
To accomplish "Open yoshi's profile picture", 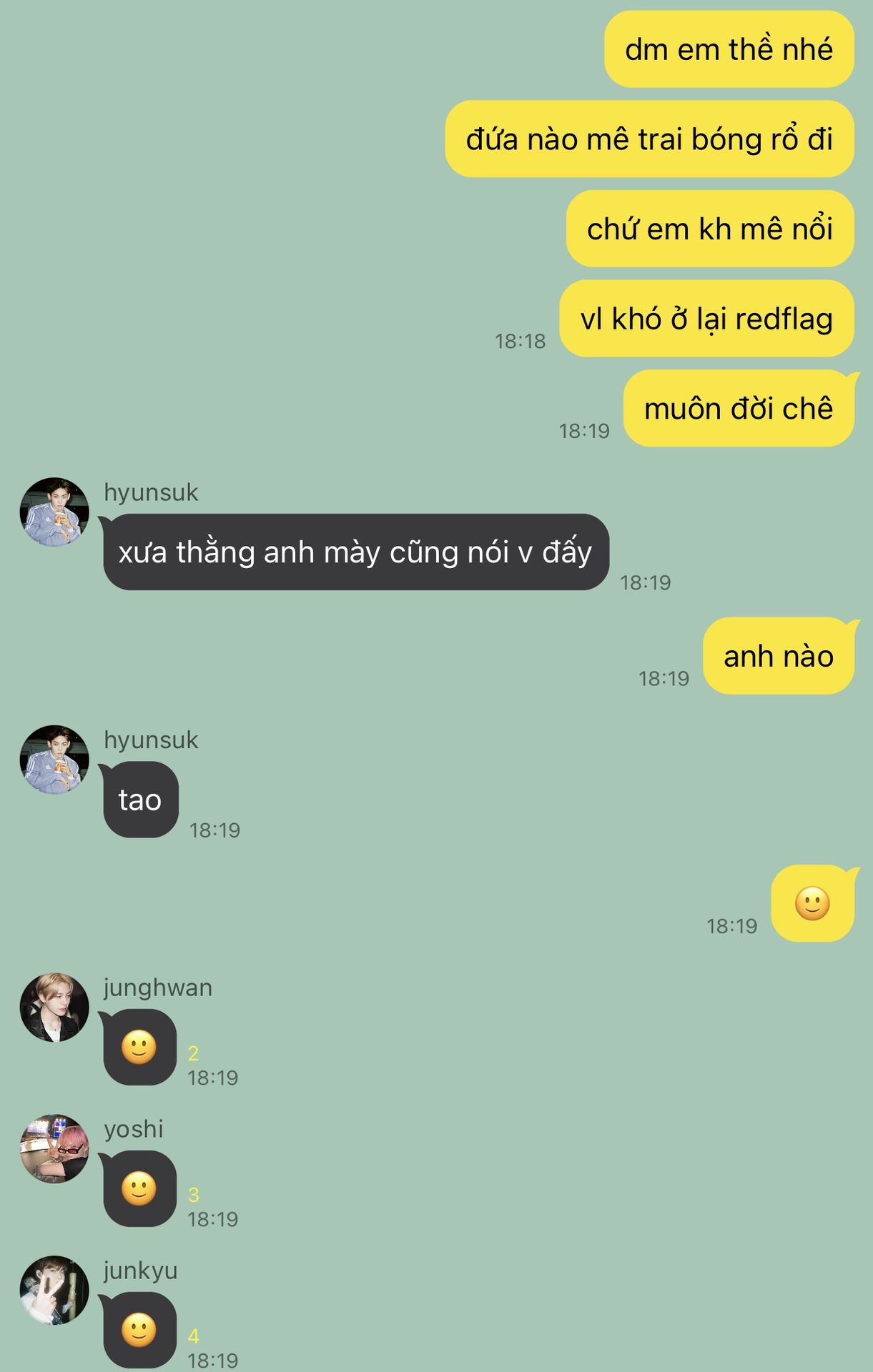I will tap(54, 1149).
